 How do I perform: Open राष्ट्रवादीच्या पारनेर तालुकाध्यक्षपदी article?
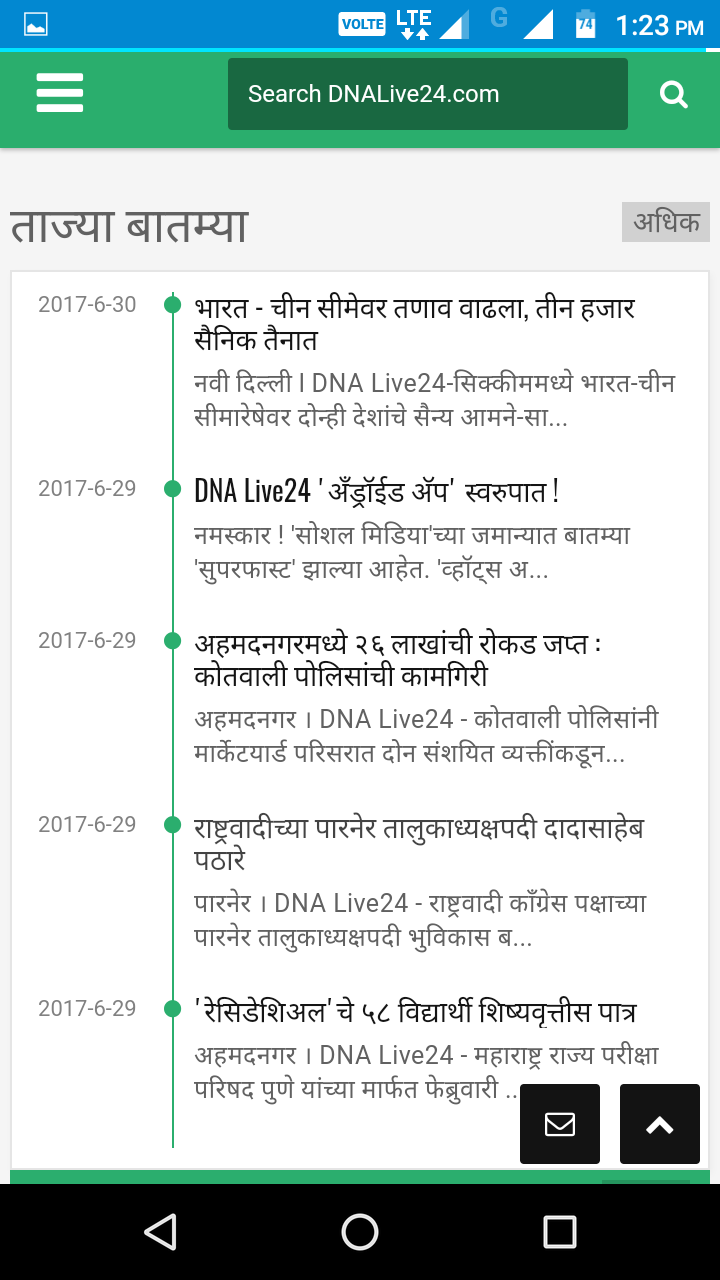pos(419,844)
